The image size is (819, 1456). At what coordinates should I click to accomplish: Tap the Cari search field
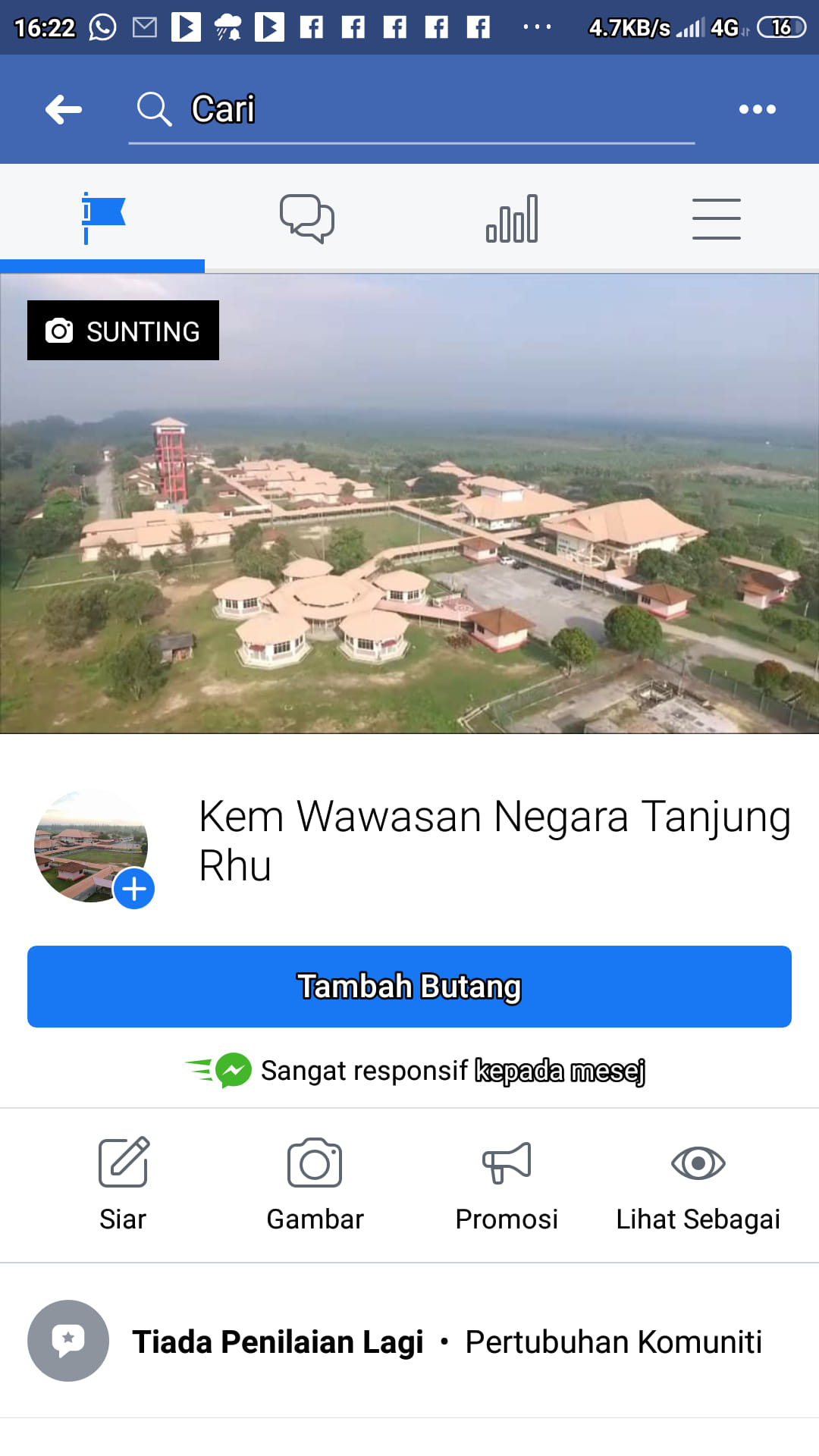click(411, 111)
